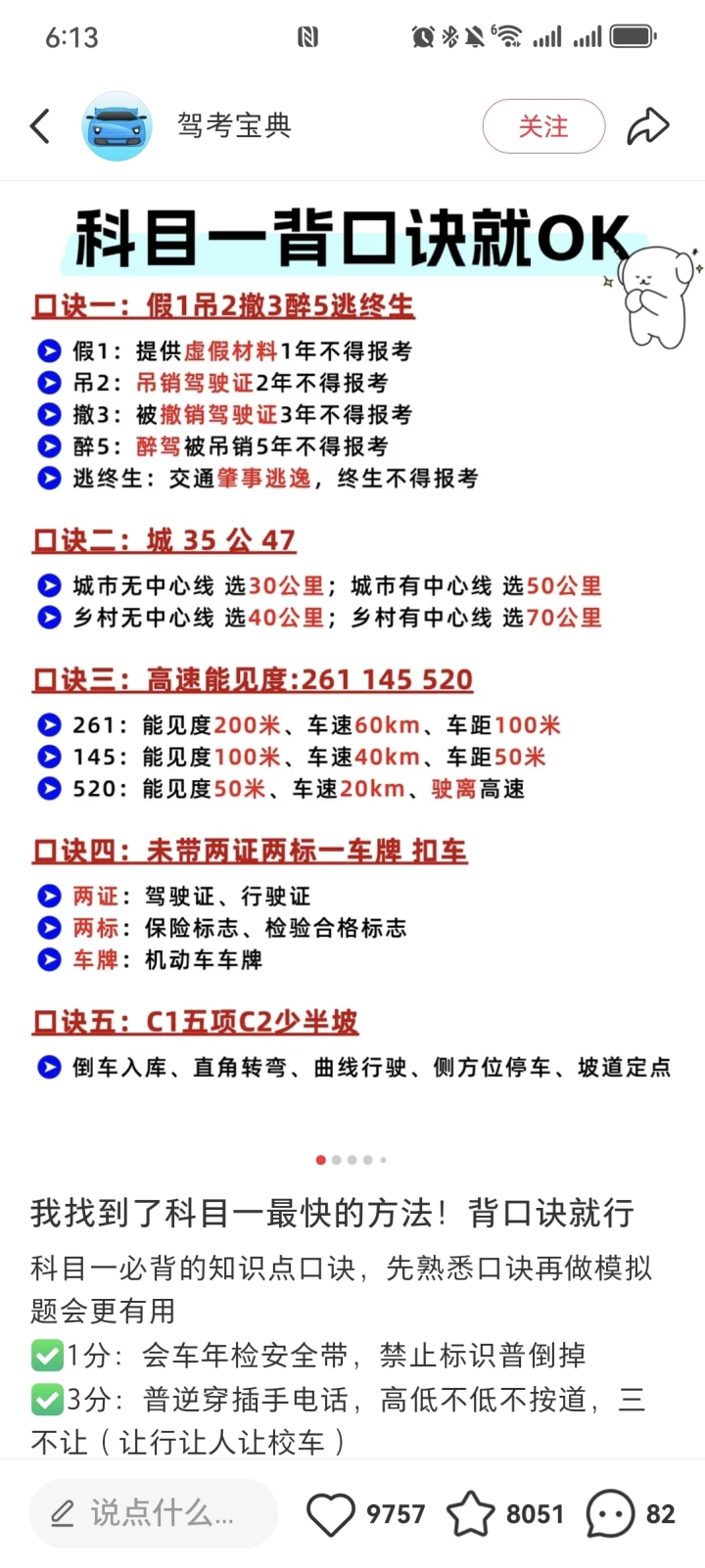Screen dimensions: 705x1568
Task: Open the comments bubble icon
Action: (610, 1514)
